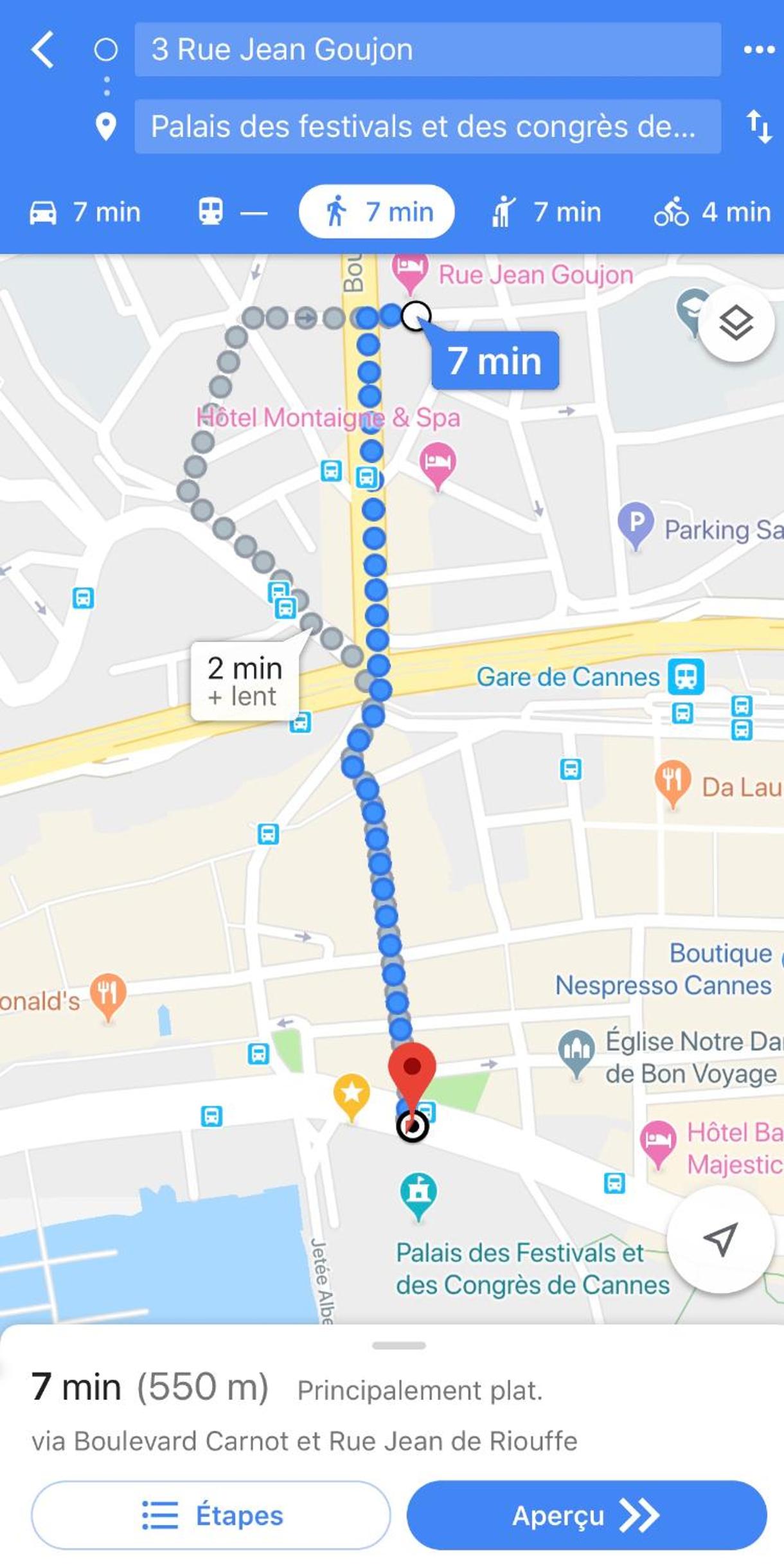Viewport: 784px width, 1568px height.
Task: Center map on my location
Action: [720, 1238]
